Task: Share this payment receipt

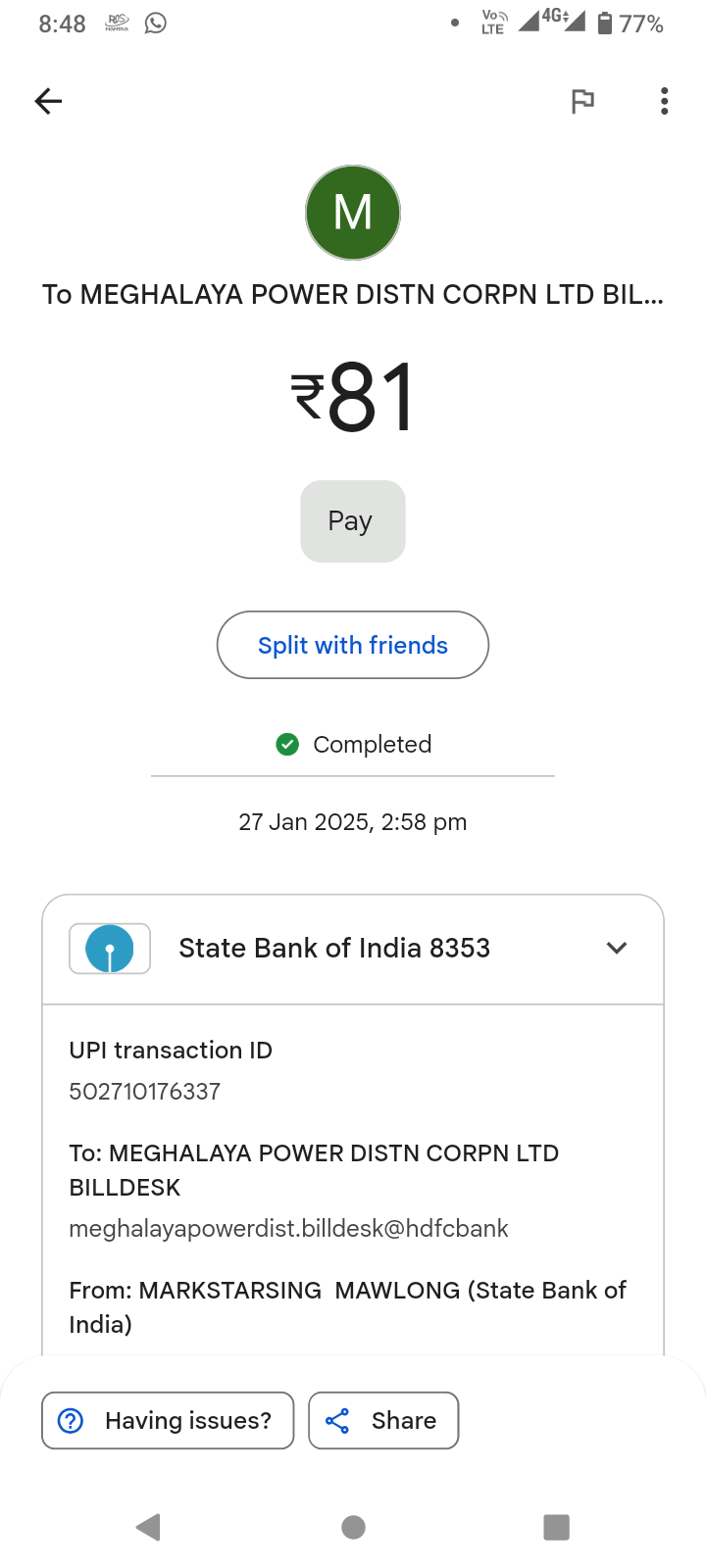Action: pos(383,1420)
